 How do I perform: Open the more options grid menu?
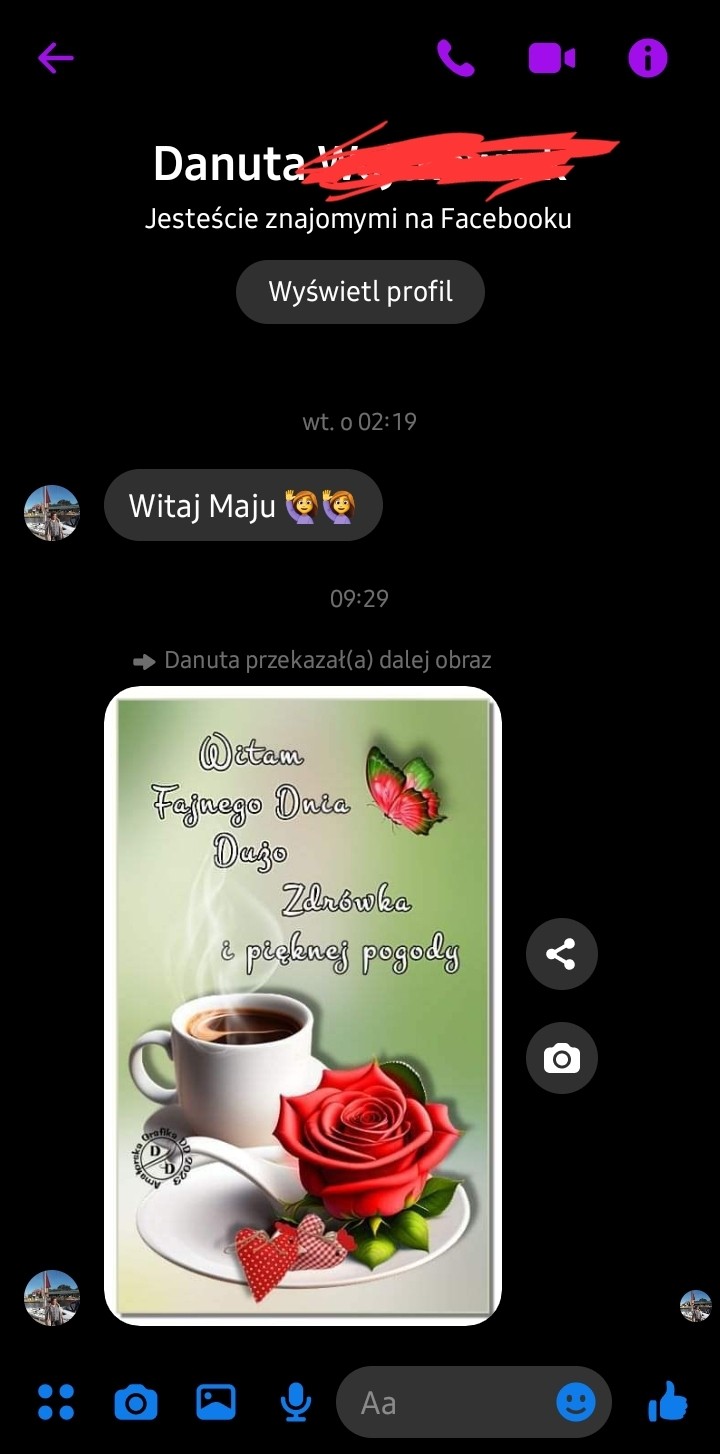point(56,1402)
